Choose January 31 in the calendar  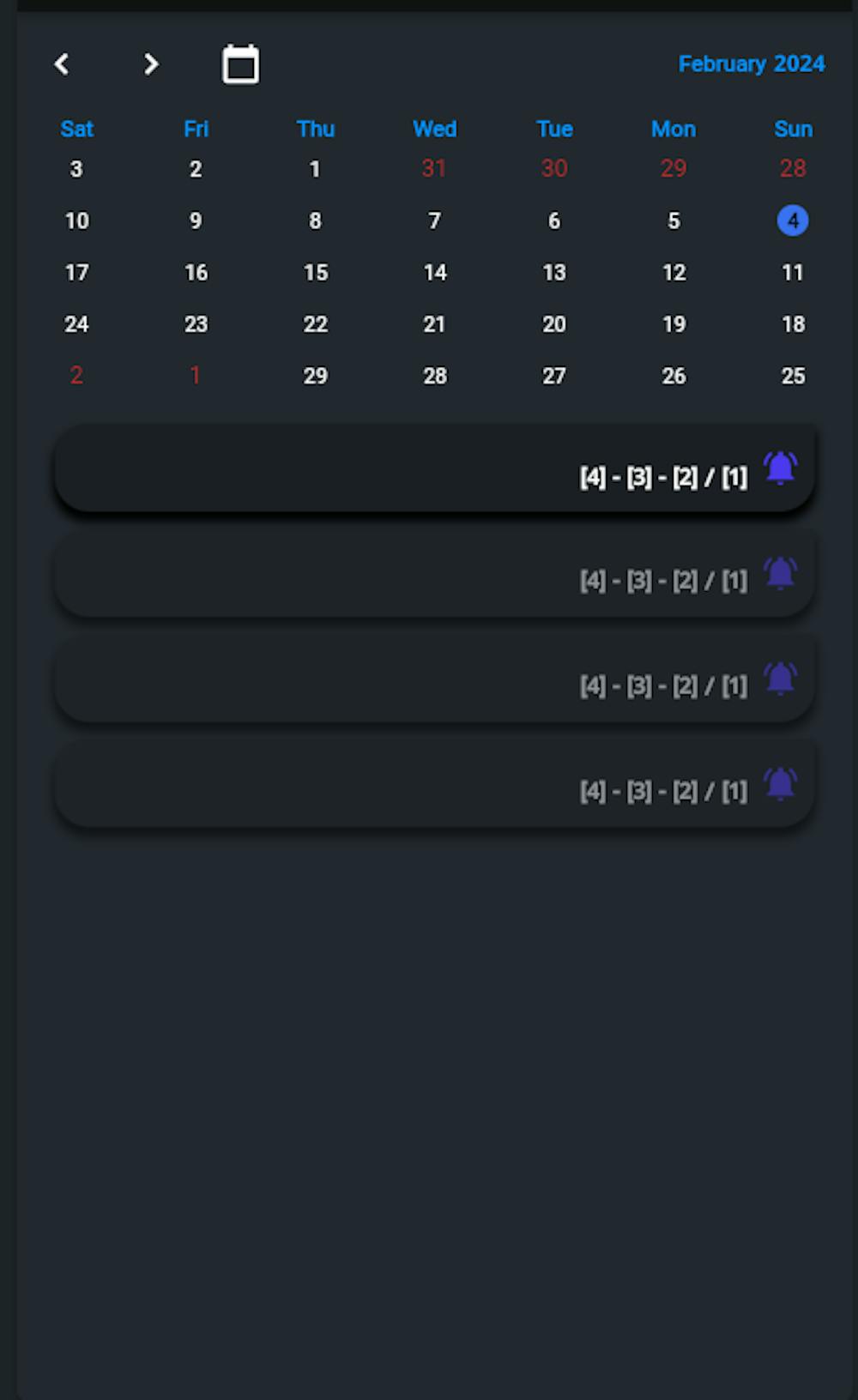click(x=434, y=169)
